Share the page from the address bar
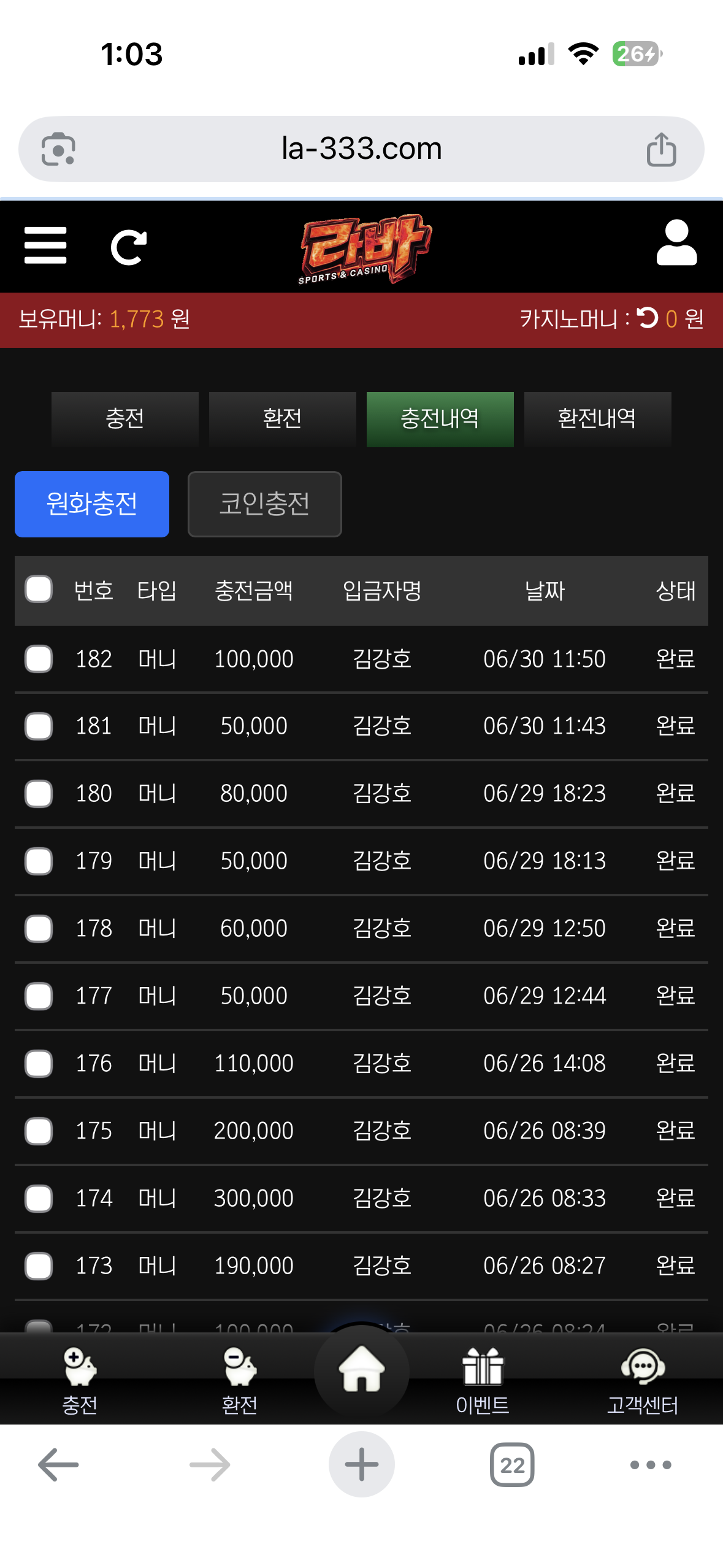 click(x=661, y=149)
